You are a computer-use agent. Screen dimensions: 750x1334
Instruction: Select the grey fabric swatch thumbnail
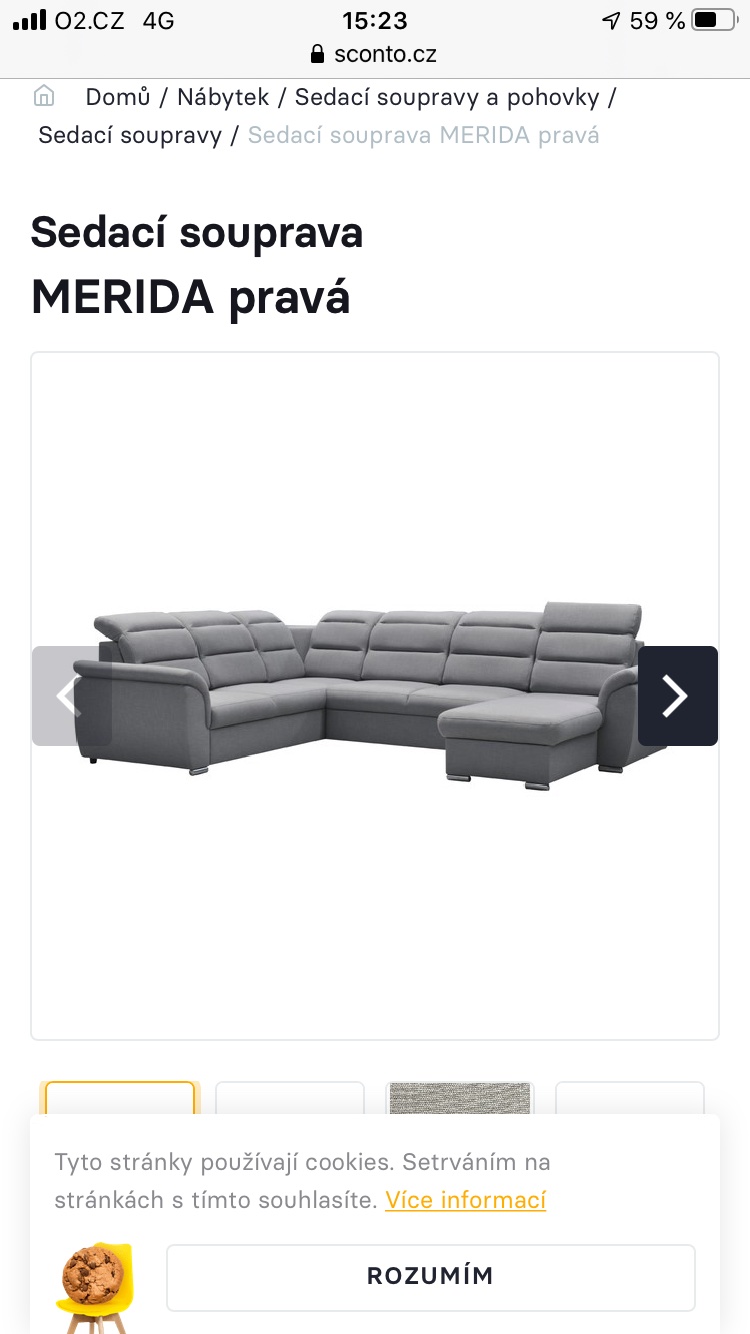pyautogui.click(x=460, y=1098)
